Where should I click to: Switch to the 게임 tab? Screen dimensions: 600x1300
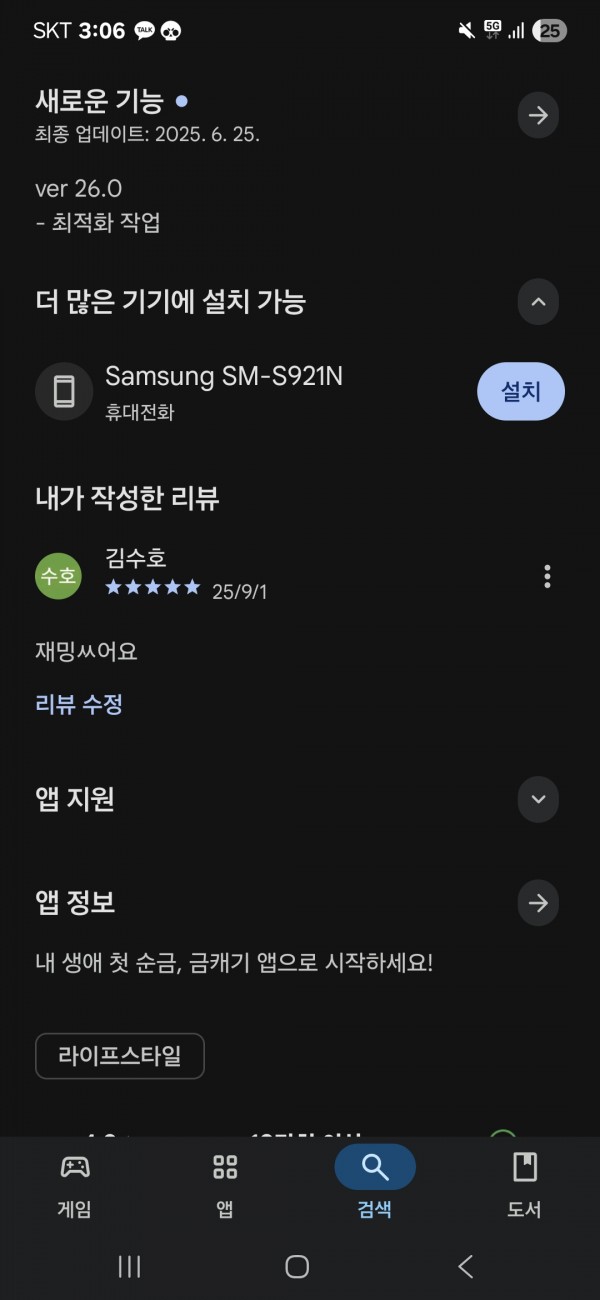click(x=75, y=1183)
